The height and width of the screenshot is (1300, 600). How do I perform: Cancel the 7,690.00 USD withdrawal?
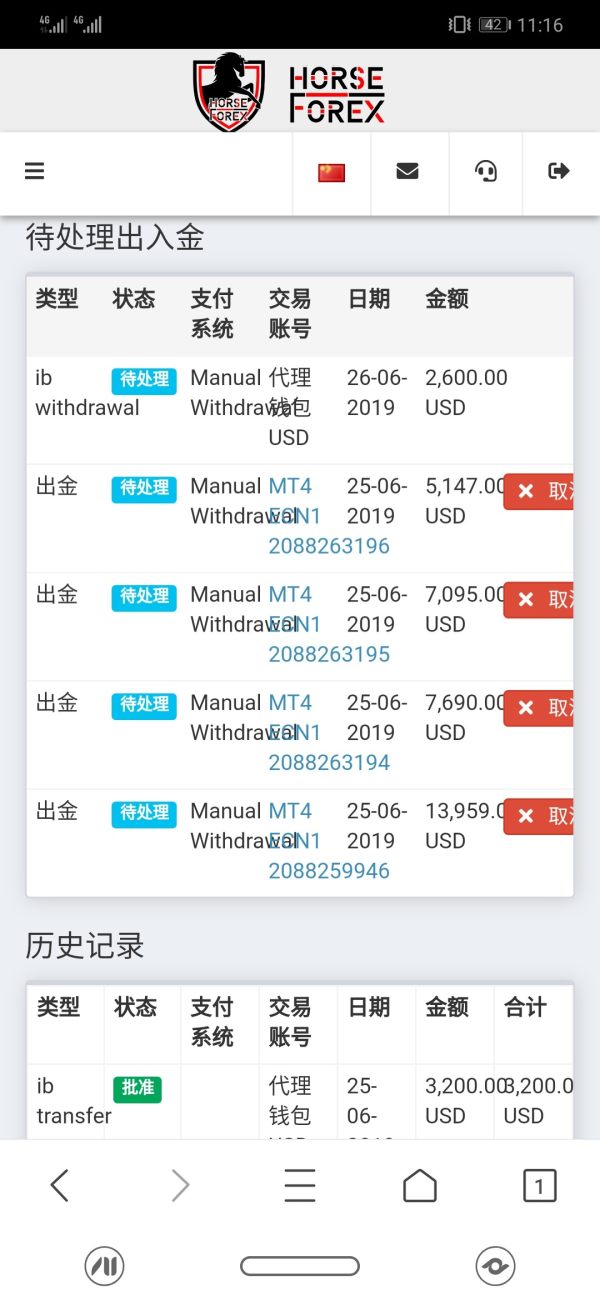(x=539, y=709)
